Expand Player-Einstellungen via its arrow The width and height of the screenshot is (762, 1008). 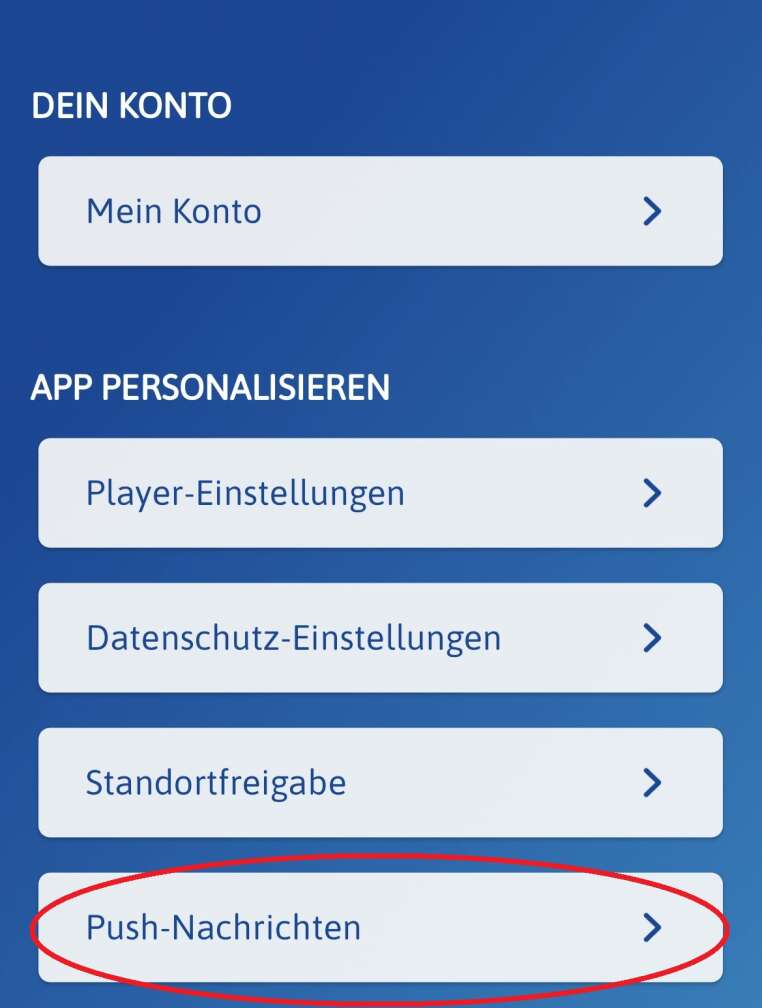[x=653, y=492]
